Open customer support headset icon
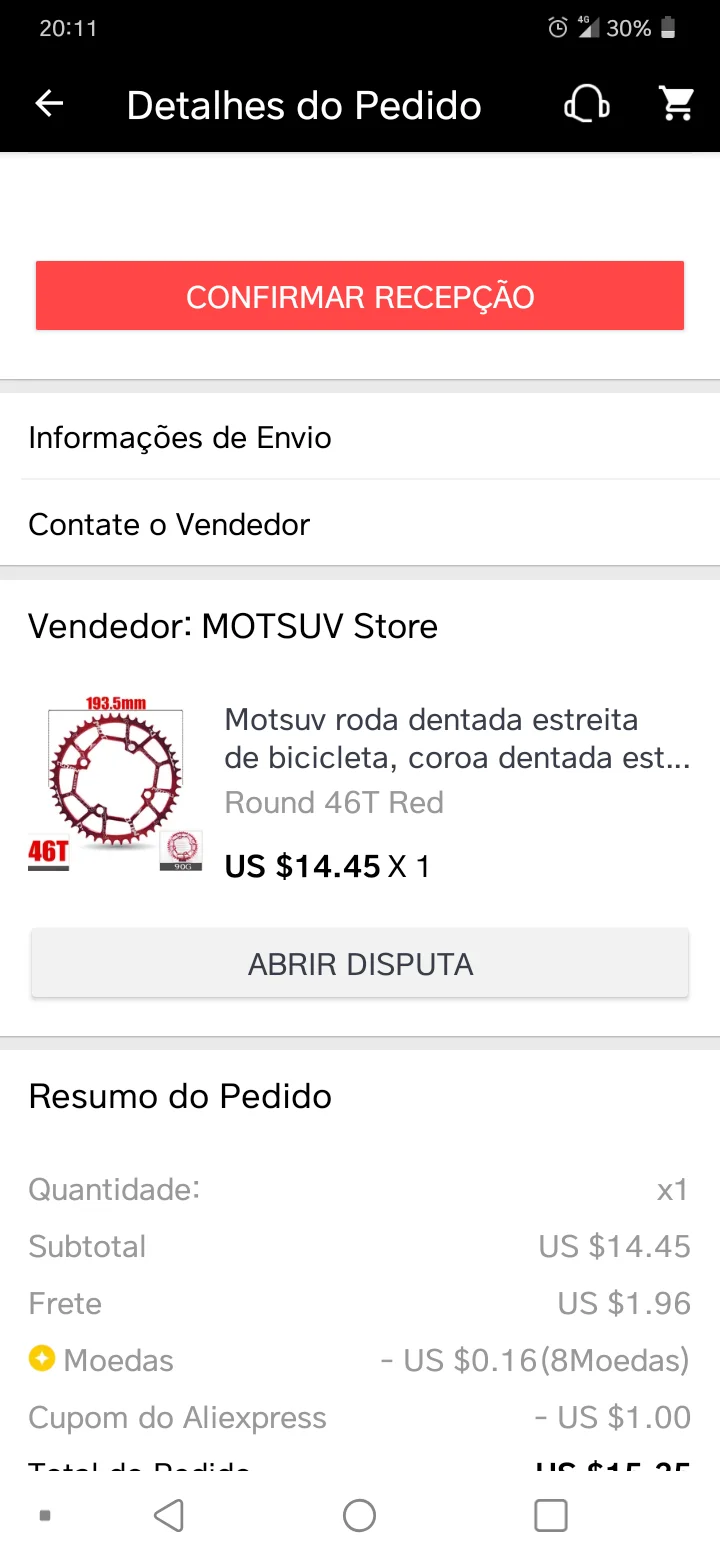 (x=587, y=104)
